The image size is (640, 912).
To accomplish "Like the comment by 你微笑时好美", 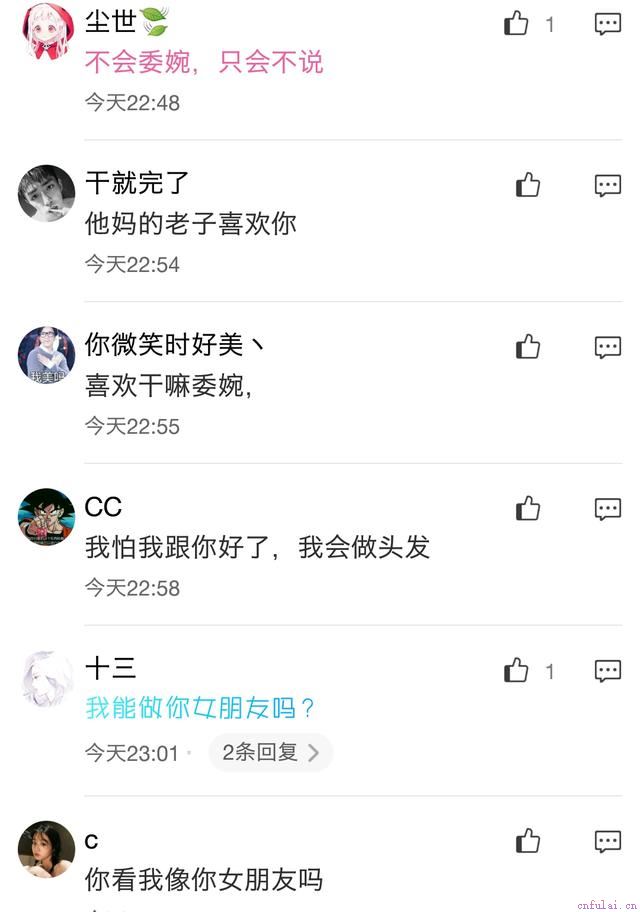I will [527, 347].
